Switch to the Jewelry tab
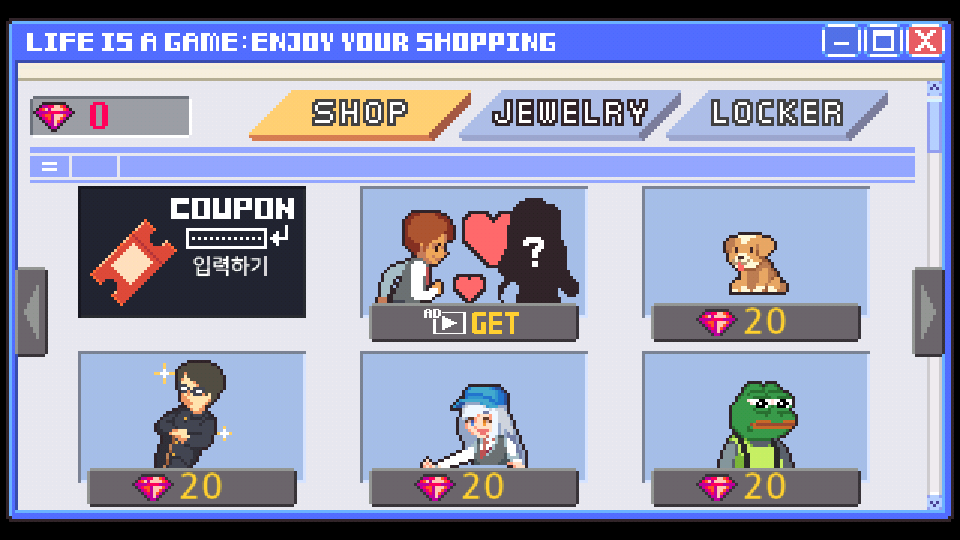 pos(569,112)
